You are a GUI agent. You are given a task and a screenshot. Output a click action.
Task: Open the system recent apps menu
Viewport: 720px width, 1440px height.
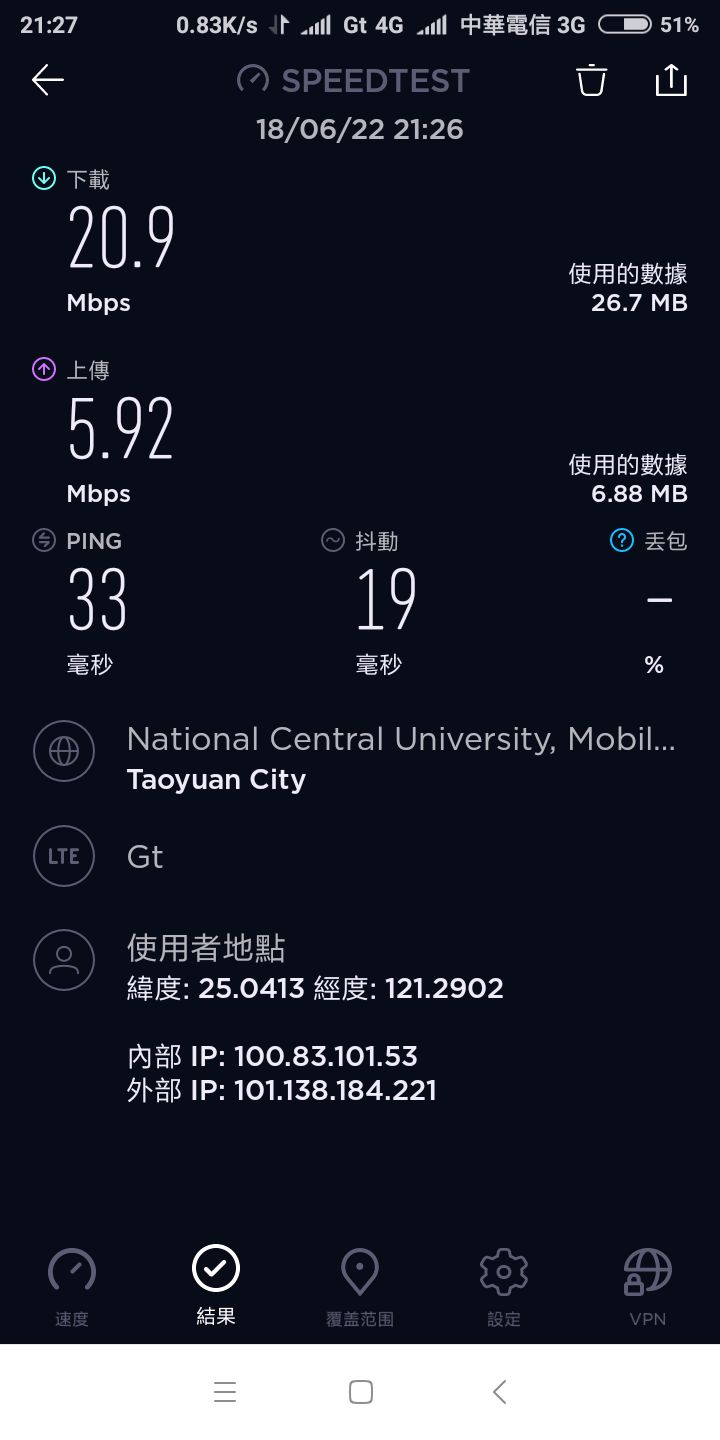click(225, 1392)
